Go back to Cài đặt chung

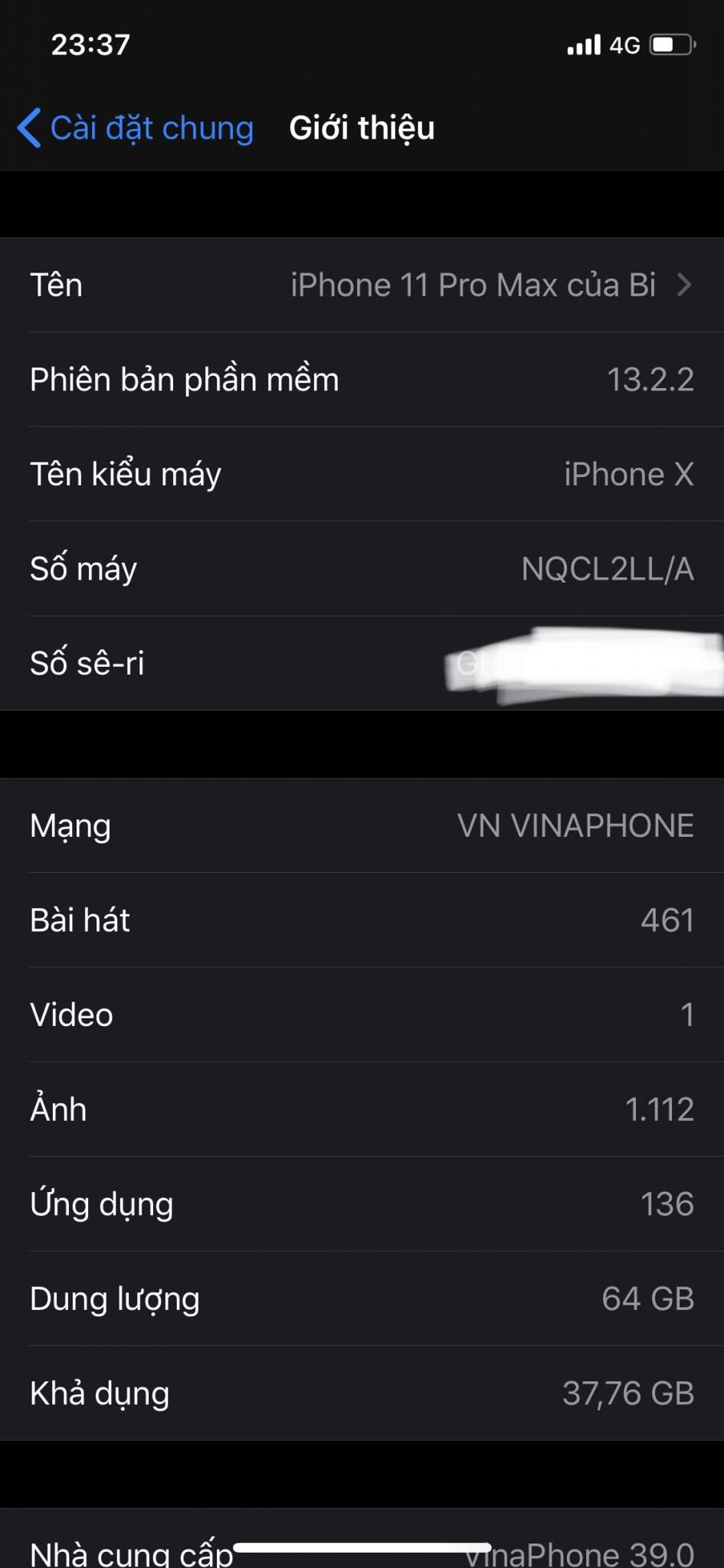click(136, 128)
